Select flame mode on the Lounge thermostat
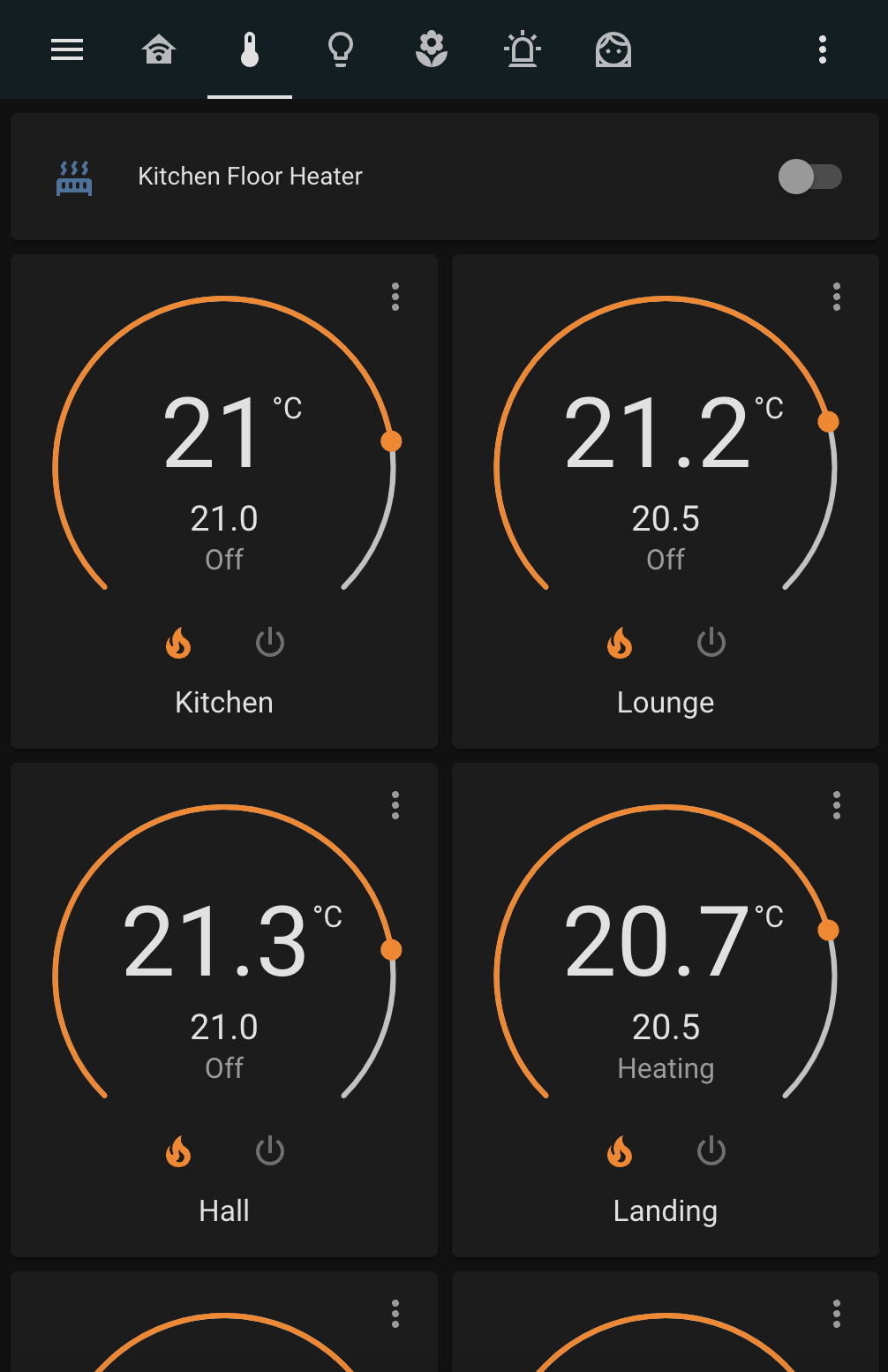Image resolution: width=888 pixels, height=1372 pixels. (x=620, y=644)
